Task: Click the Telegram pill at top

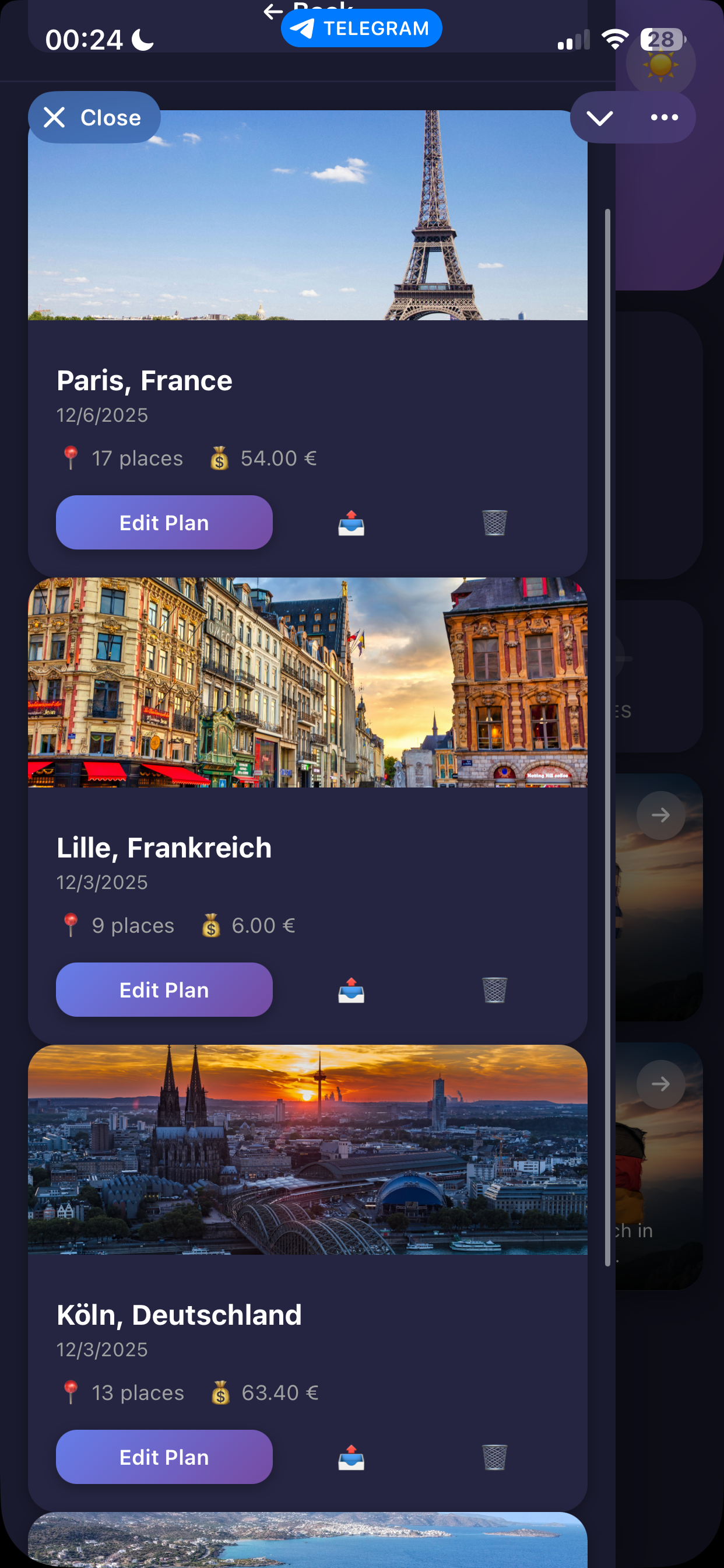Action: (361, 27)
